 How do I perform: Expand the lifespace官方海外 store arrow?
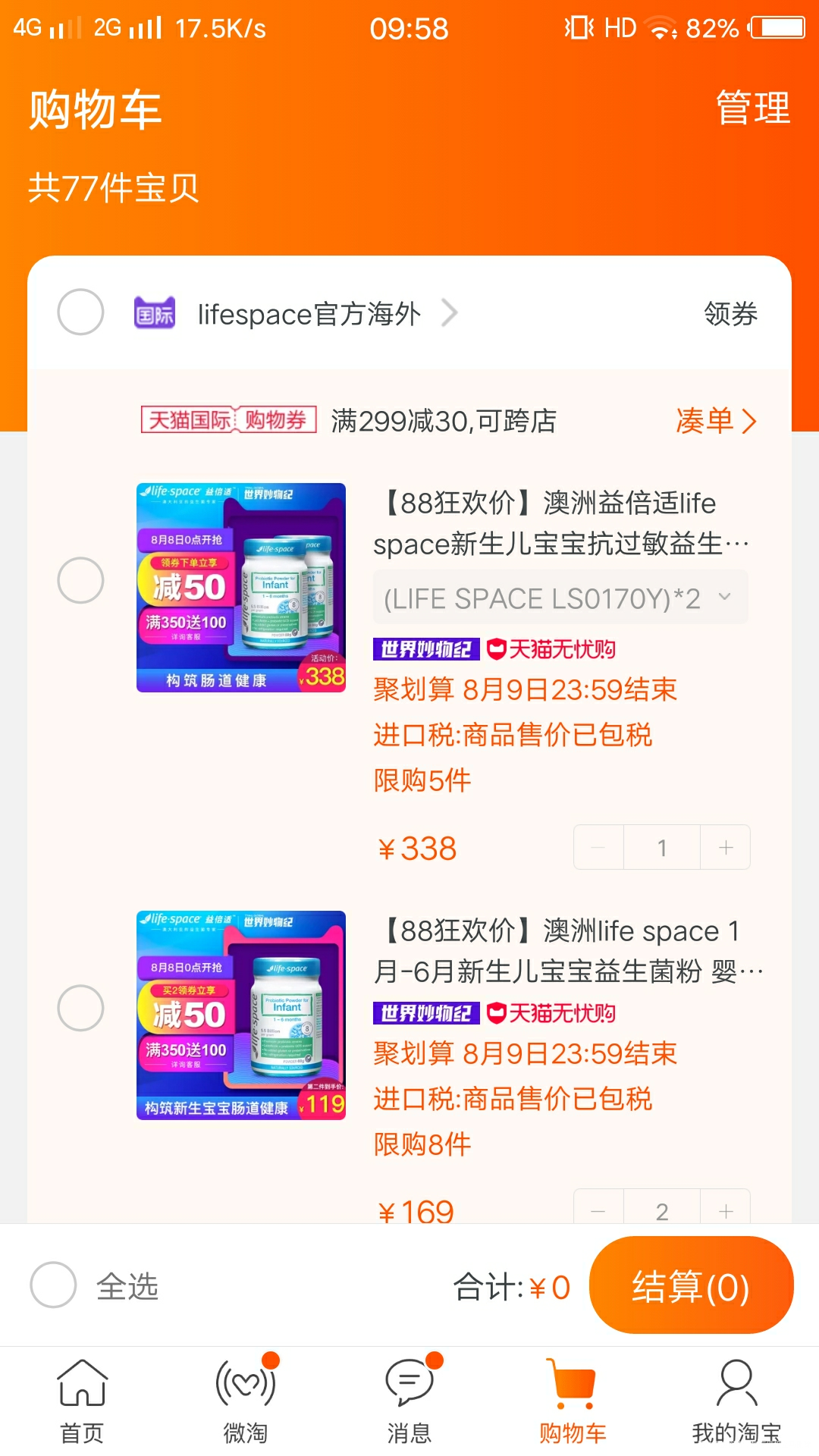[449, 312]
